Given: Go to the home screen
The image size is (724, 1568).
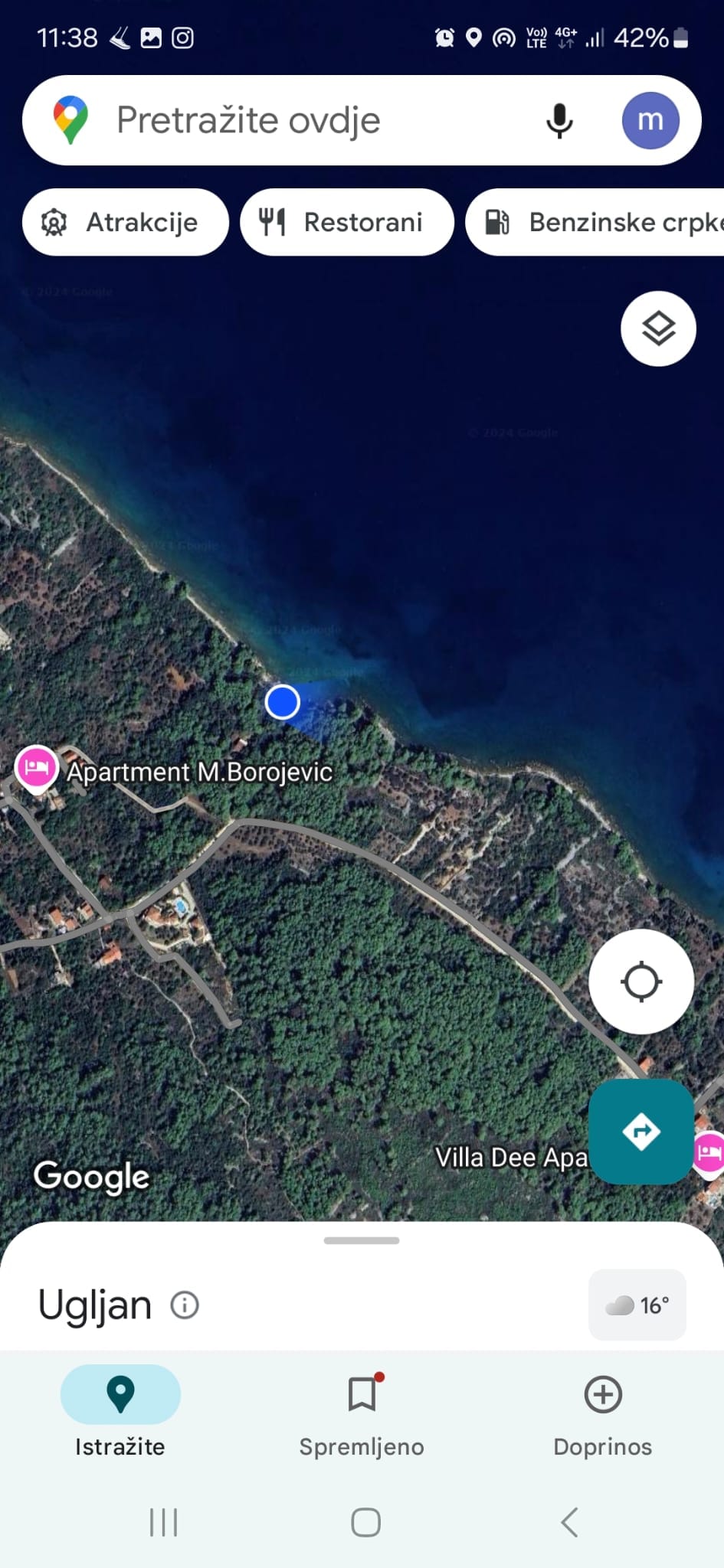Looking at the screenshot, I should 365,1523.
